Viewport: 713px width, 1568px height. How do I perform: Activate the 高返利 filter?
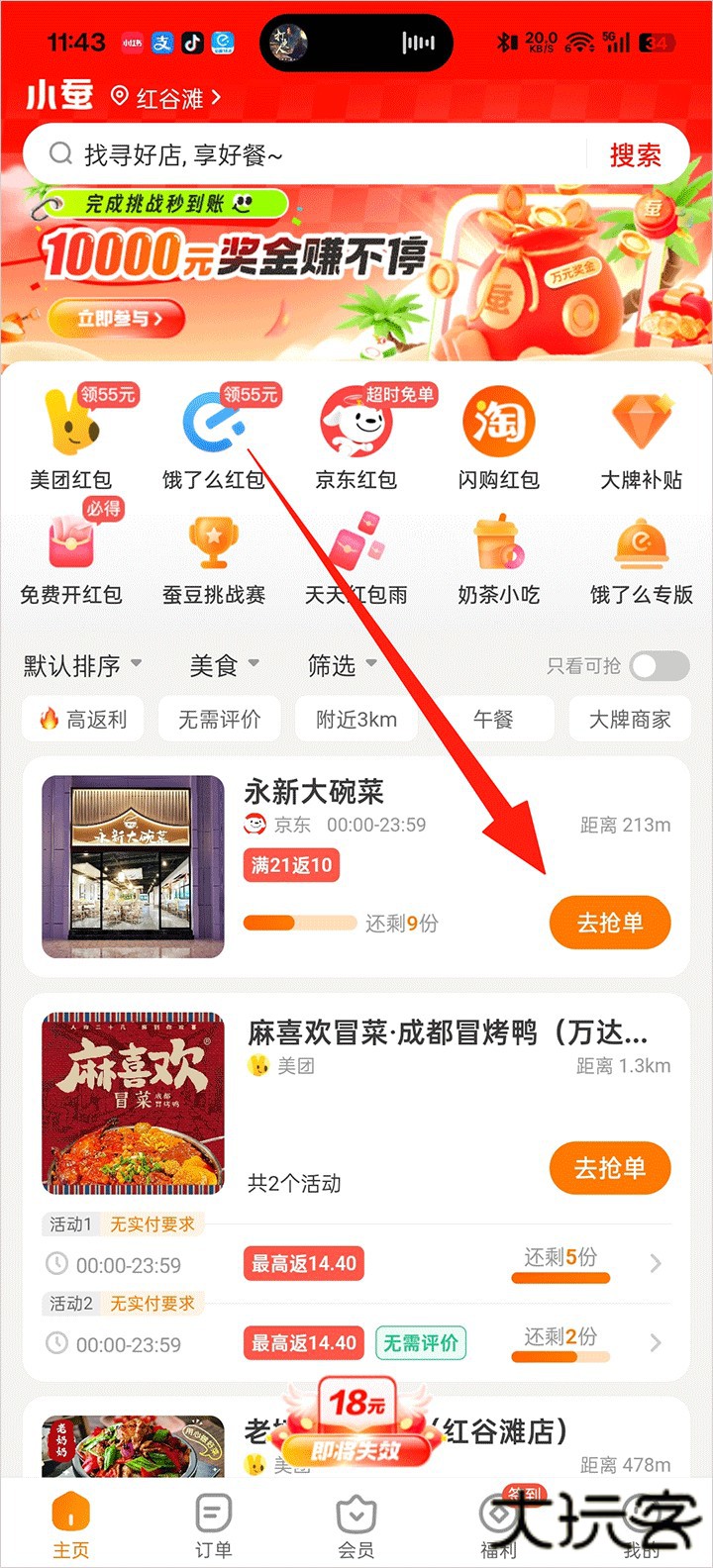pos(82,719)
